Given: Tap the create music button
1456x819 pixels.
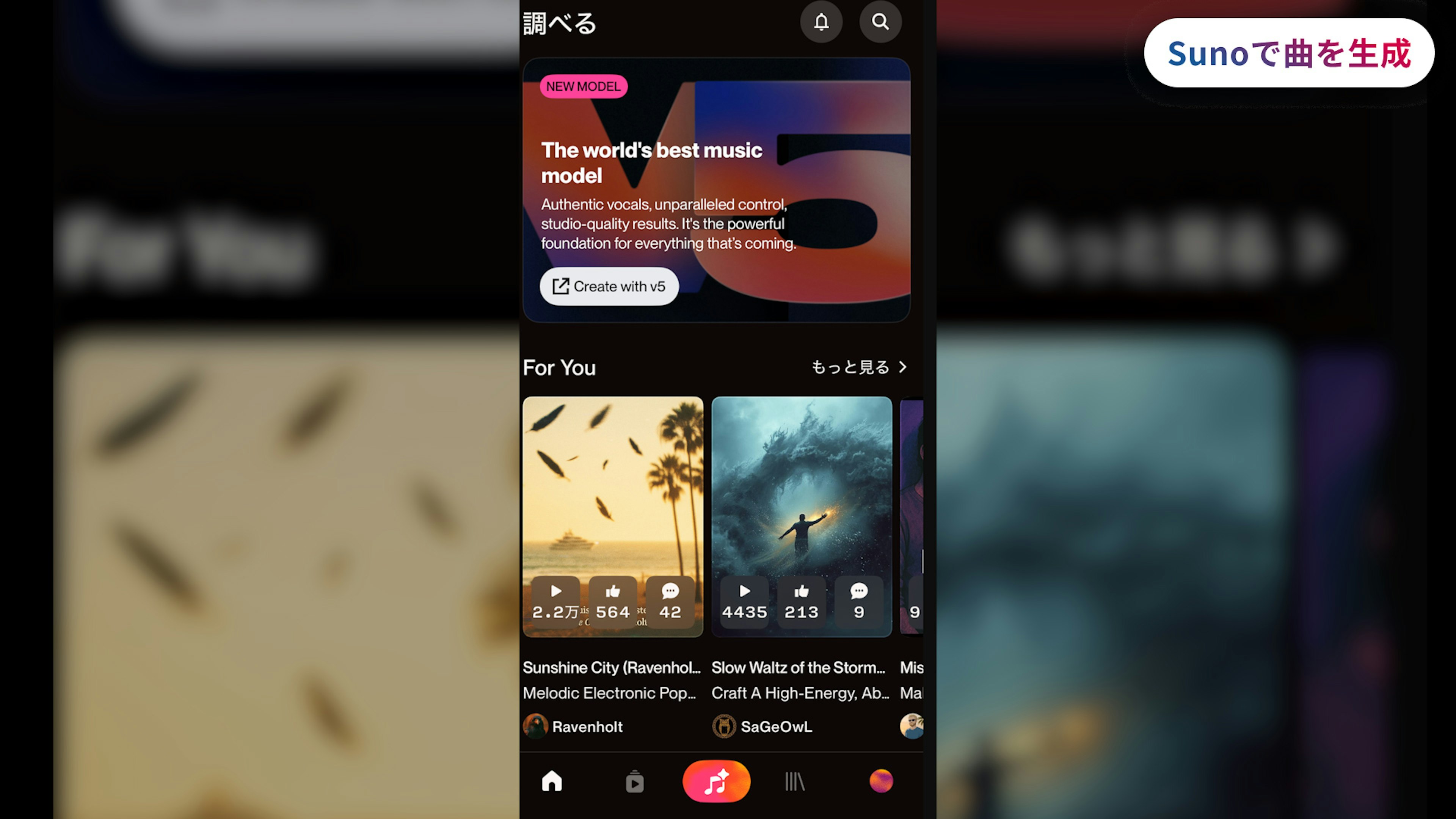Looking at the screenshot, I should click(x=716, y=782).
